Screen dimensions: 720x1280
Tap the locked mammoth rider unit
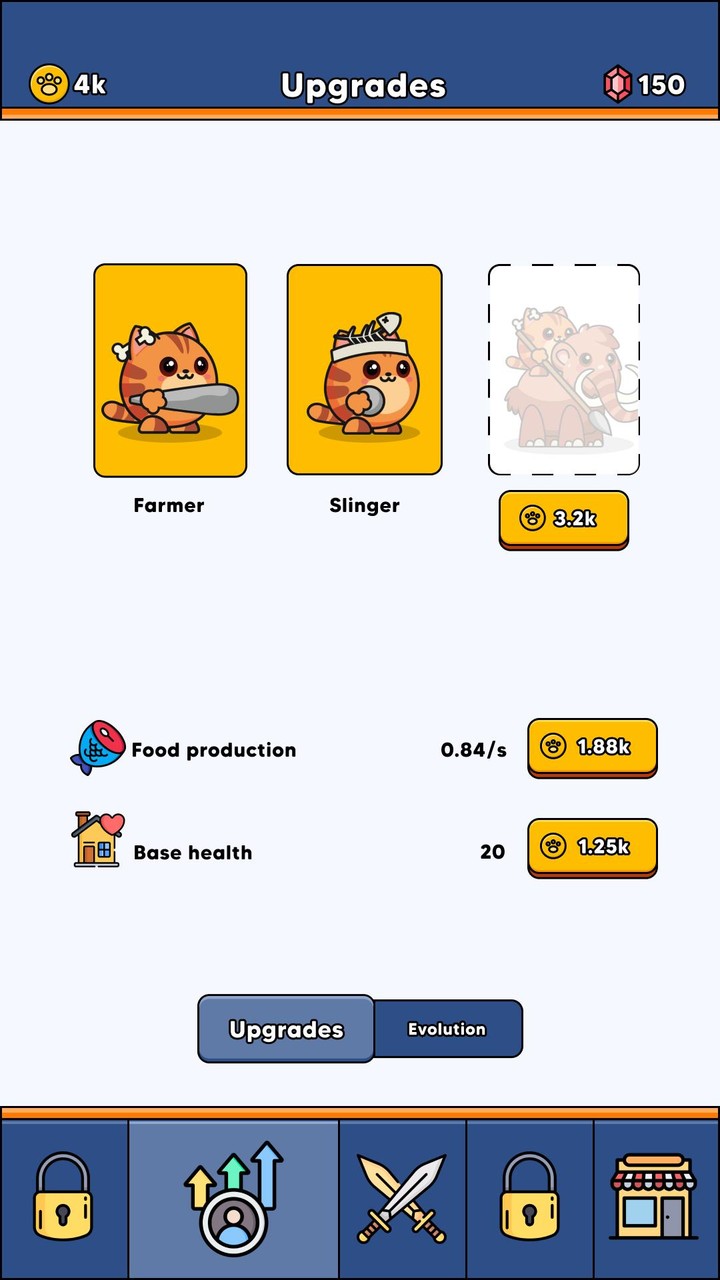(563, 369)
